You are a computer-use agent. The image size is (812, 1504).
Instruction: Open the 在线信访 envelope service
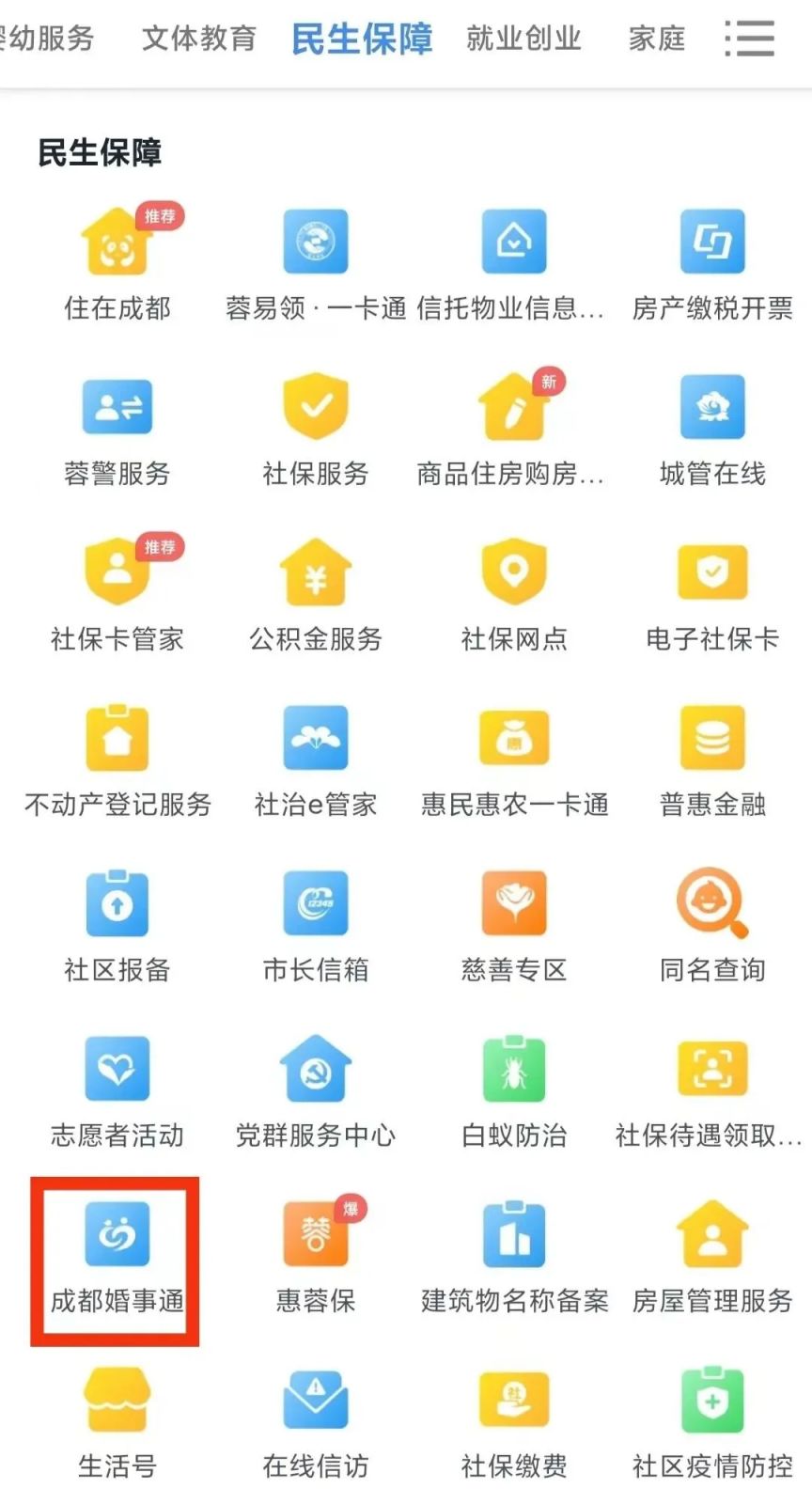tap(314, 1402)
